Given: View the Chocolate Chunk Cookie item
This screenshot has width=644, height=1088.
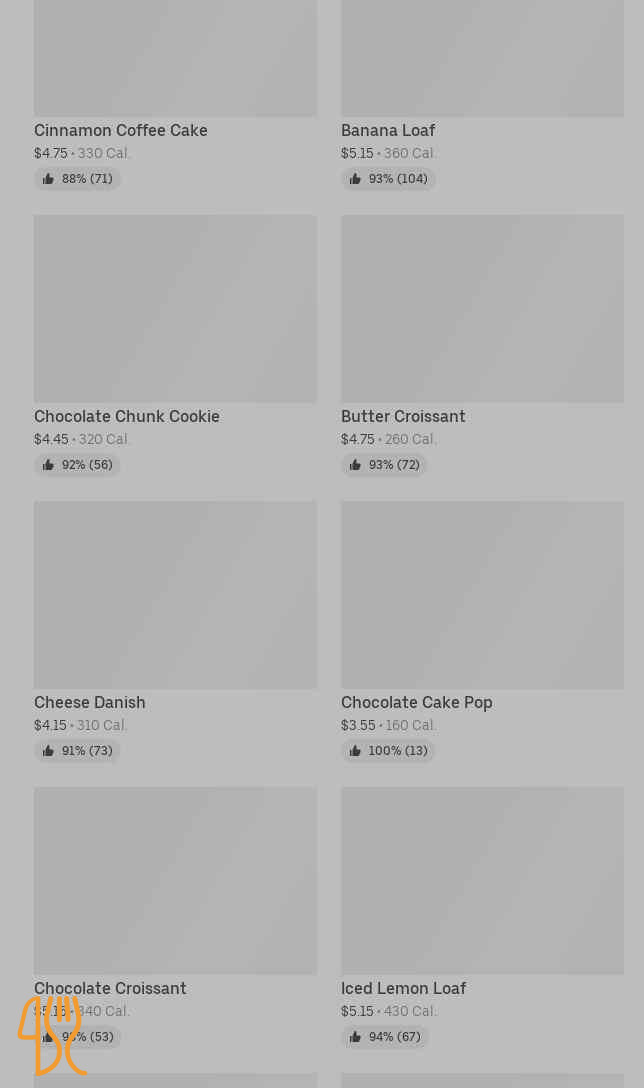Looking at the screenshot, I should 175,310.
